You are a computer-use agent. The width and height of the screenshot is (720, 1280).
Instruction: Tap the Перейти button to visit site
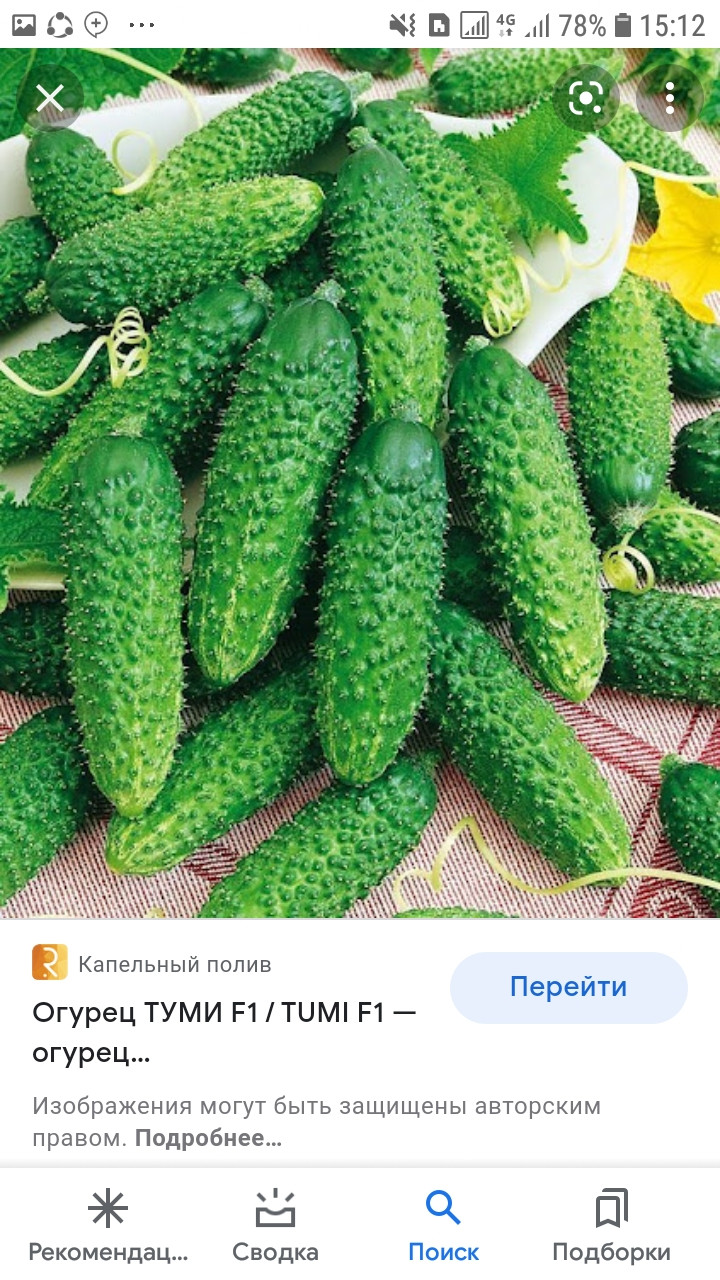(568, 987)
